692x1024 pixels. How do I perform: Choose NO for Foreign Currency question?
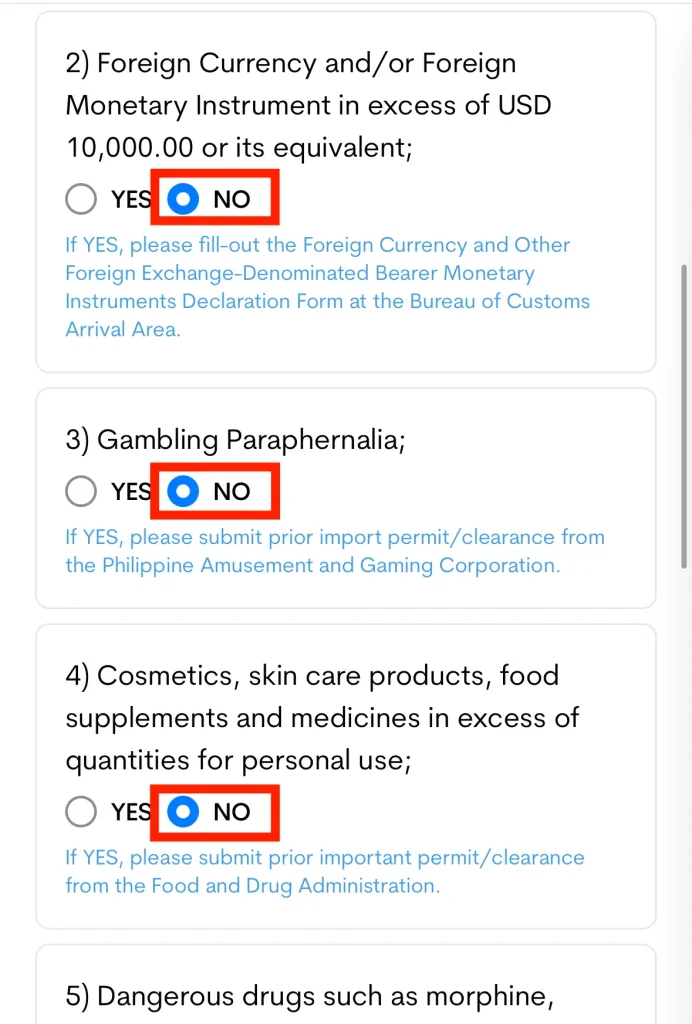[x=183, y=199]
